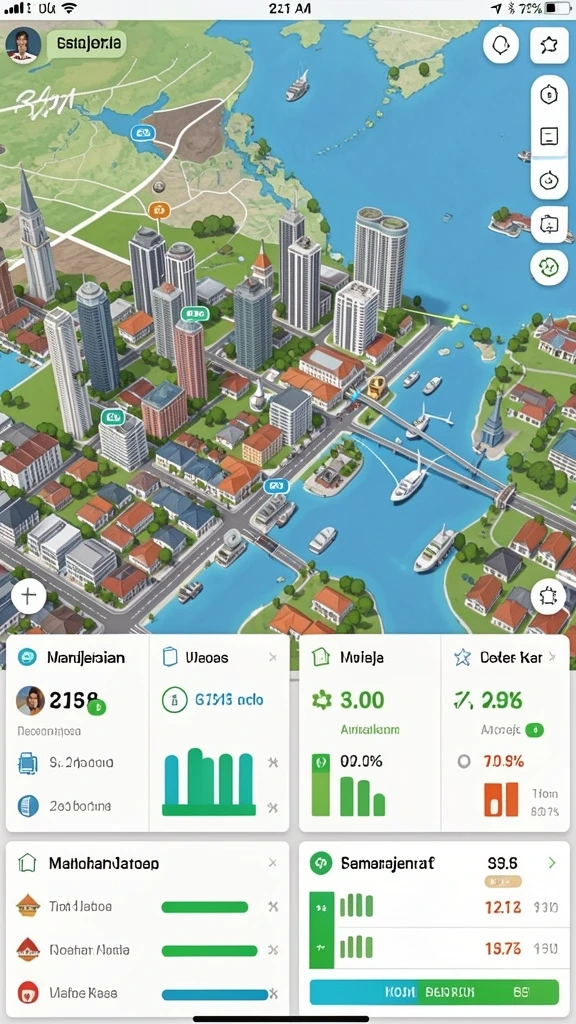Open the timer icon in side toolbar
The image size is (576, 1024).
pos(549,178)
